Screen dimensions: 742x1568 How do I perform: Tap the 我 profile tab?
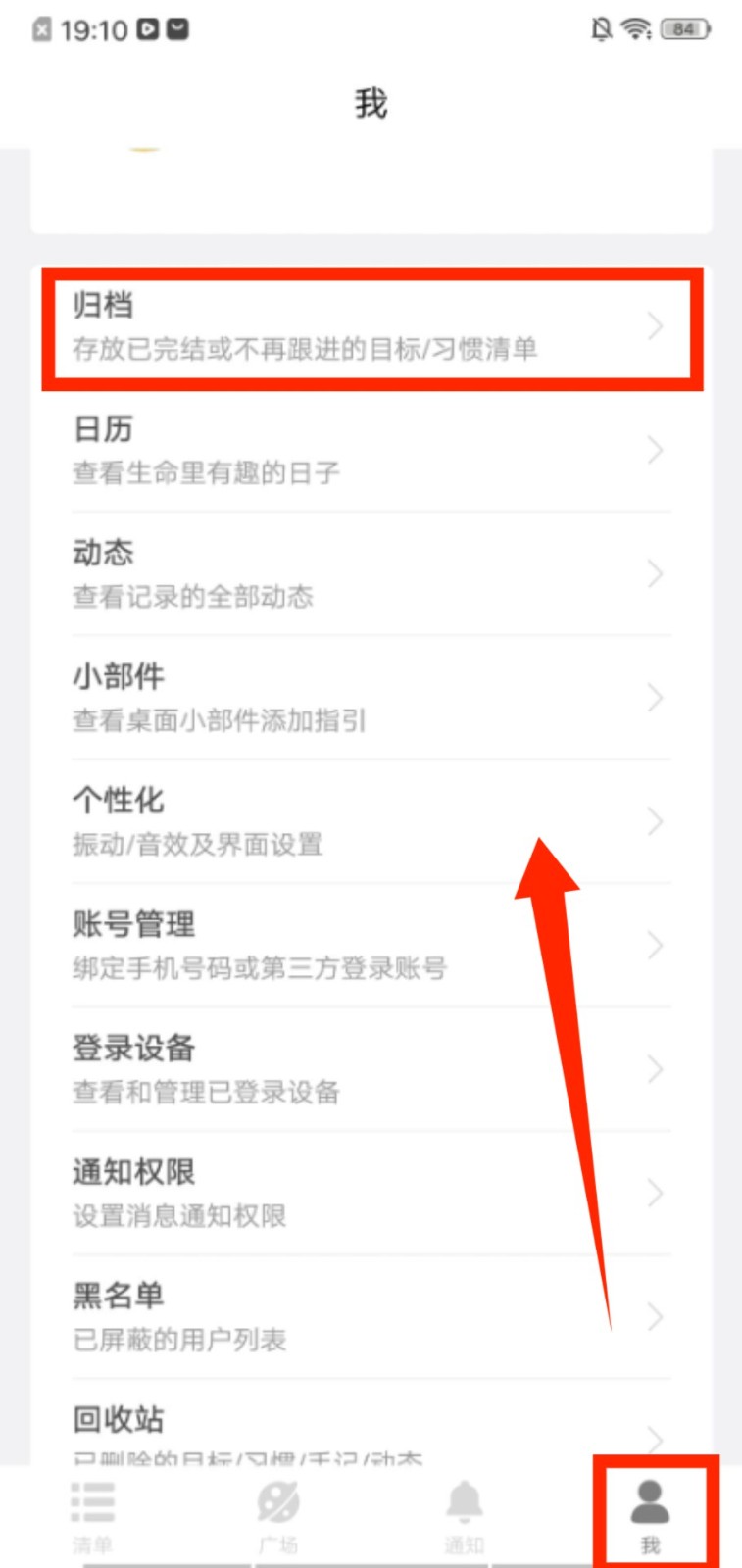point(650,1516)
